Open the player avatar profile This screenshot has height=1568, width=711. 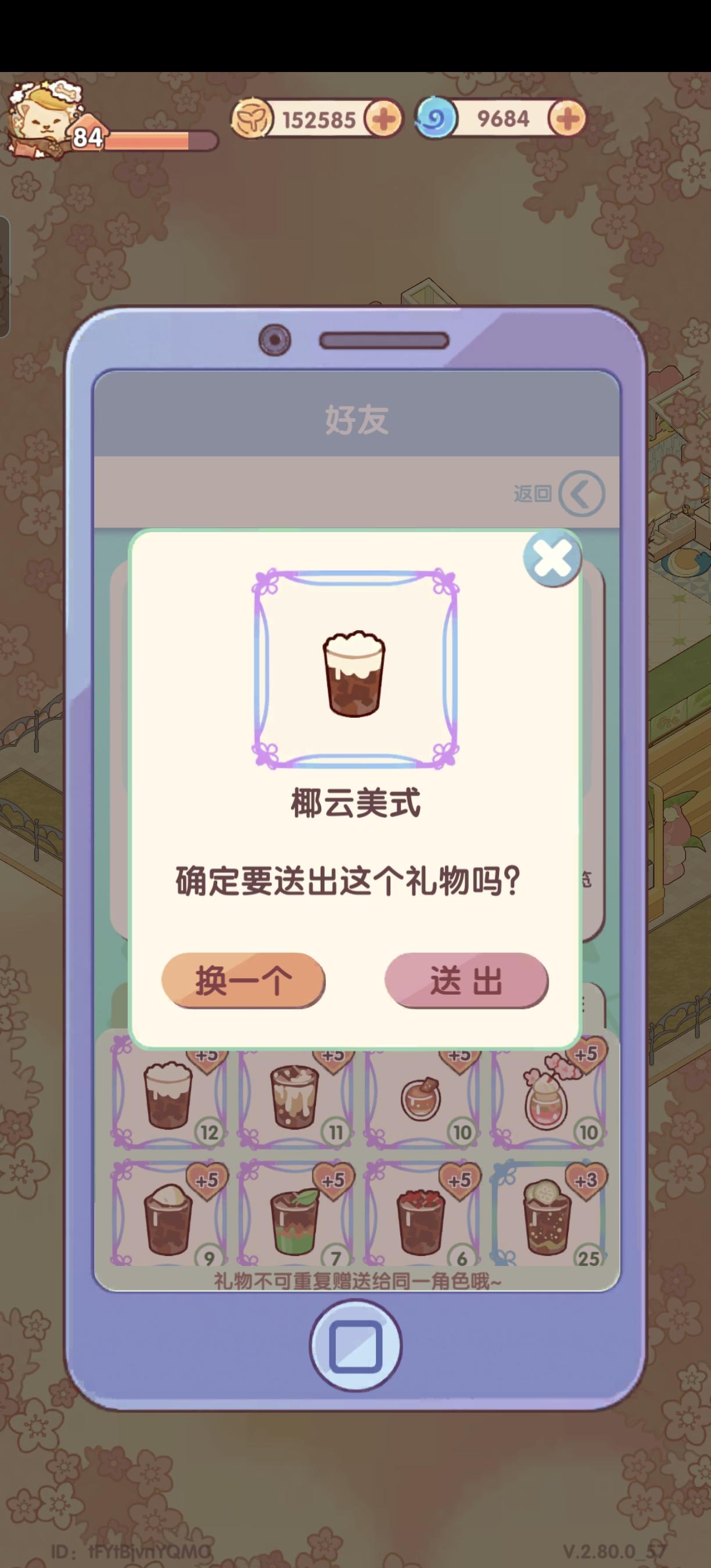(42, 118)
